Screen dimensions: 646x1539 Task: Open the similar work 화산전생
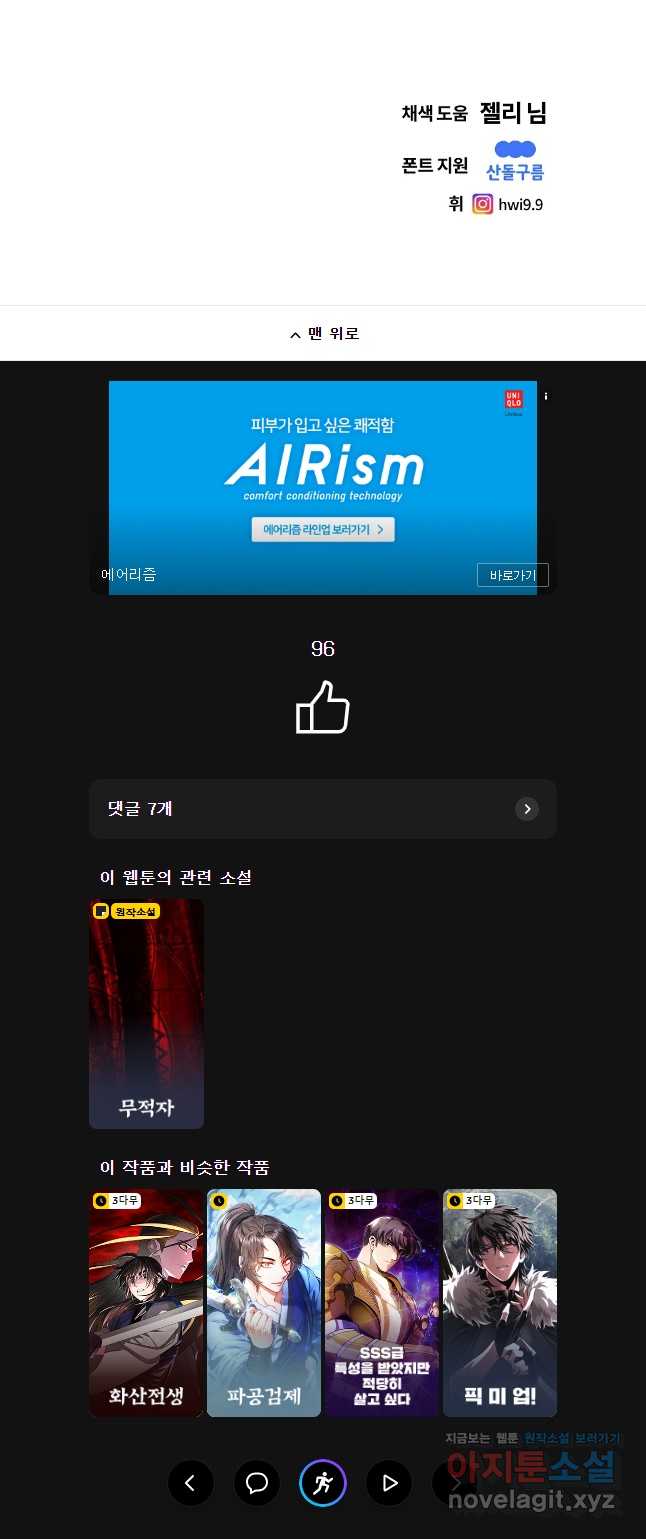click(146, 1302)
